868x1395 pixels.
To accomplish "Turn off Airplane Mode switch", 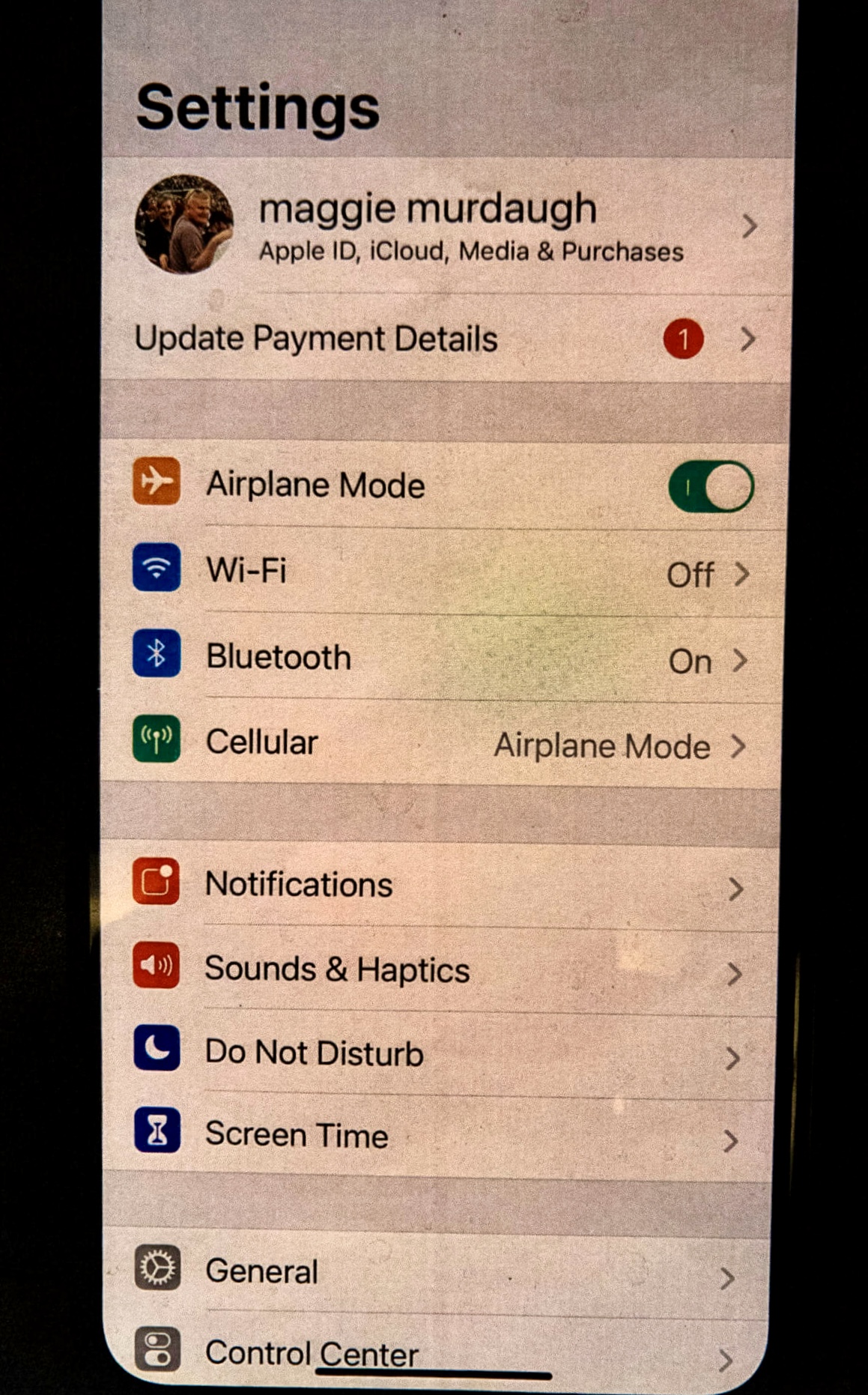I will click(x=710, y=487).
